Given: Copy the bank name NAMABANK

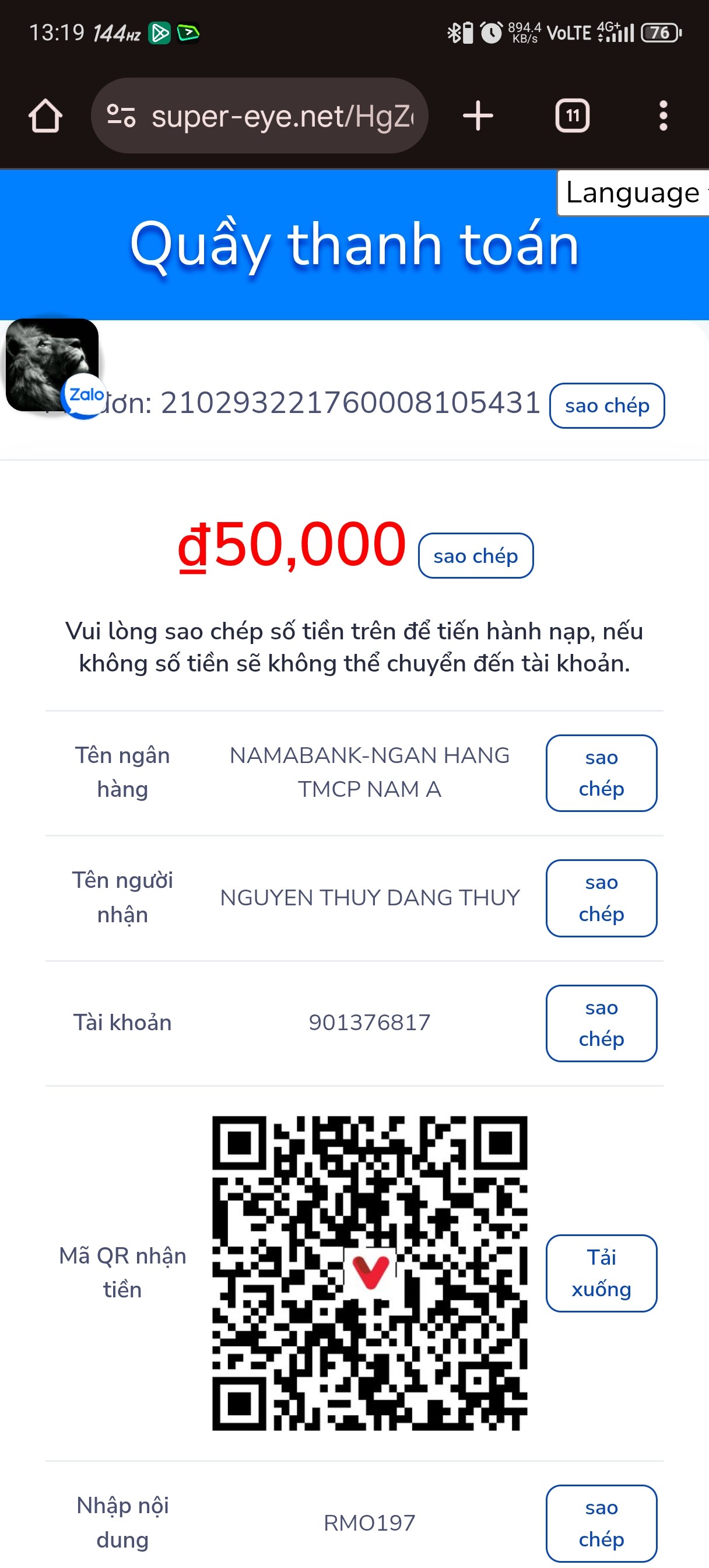Looking at the screenshot, I should coord(601,773).
